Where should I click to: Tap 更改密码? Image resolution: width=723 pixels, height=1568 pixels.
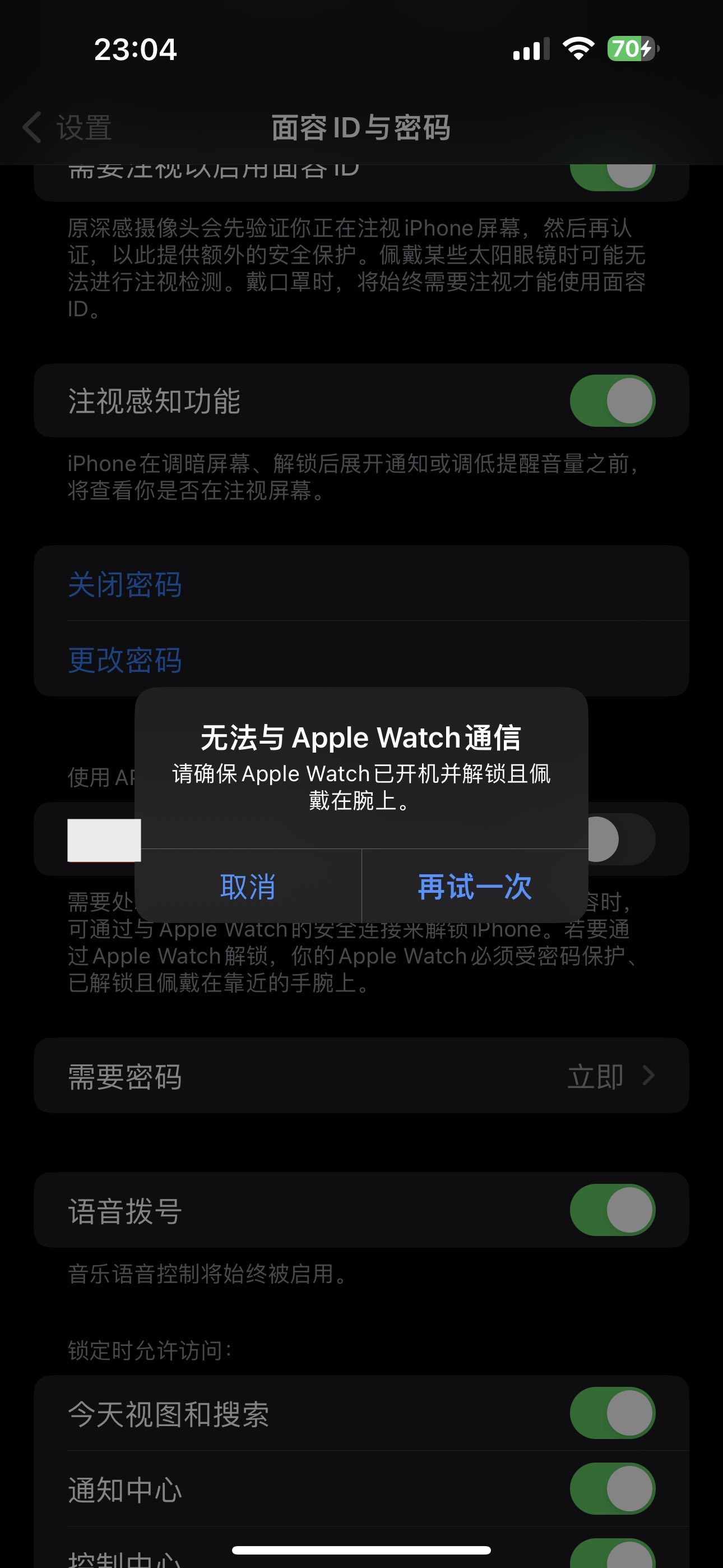coord(125,660)
